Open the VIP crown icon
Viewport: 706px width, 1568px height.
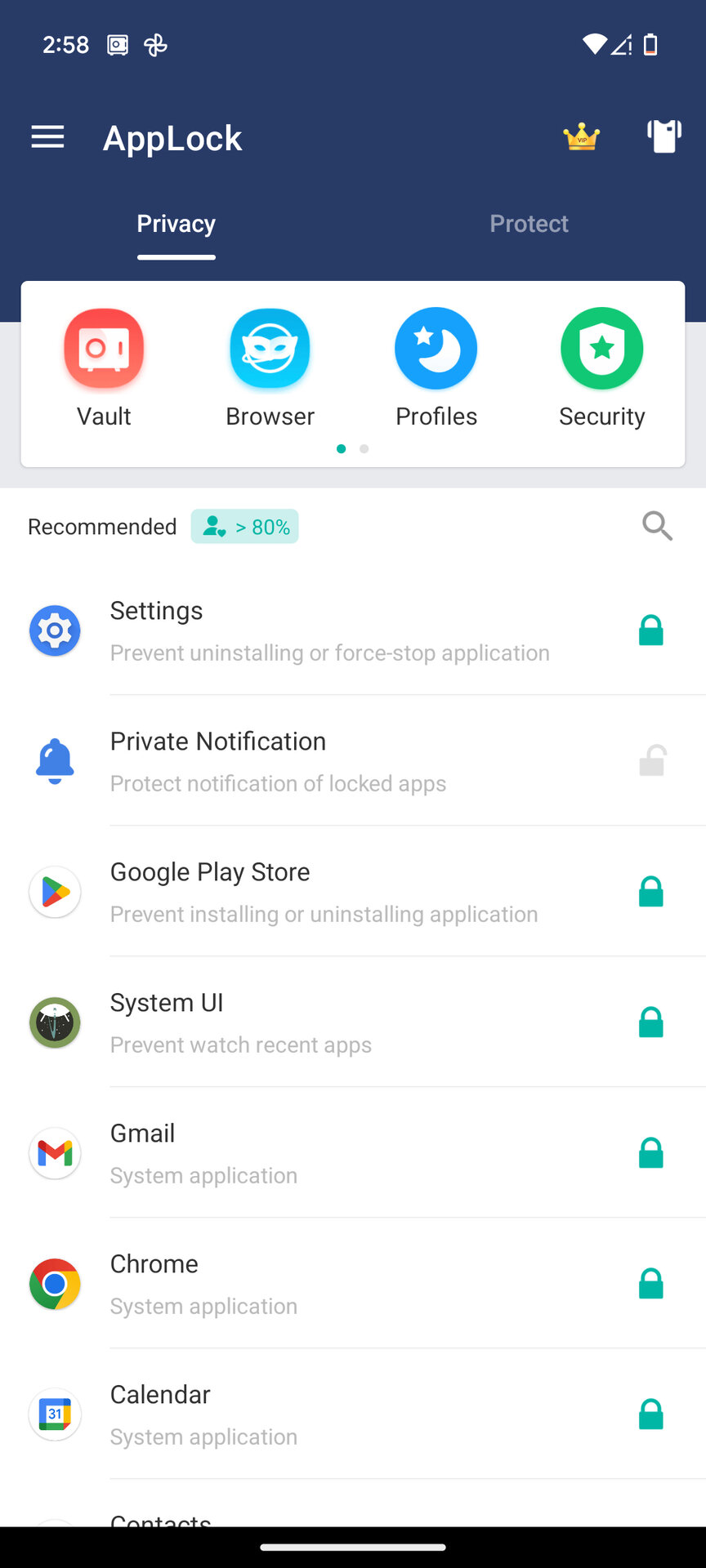582,137
